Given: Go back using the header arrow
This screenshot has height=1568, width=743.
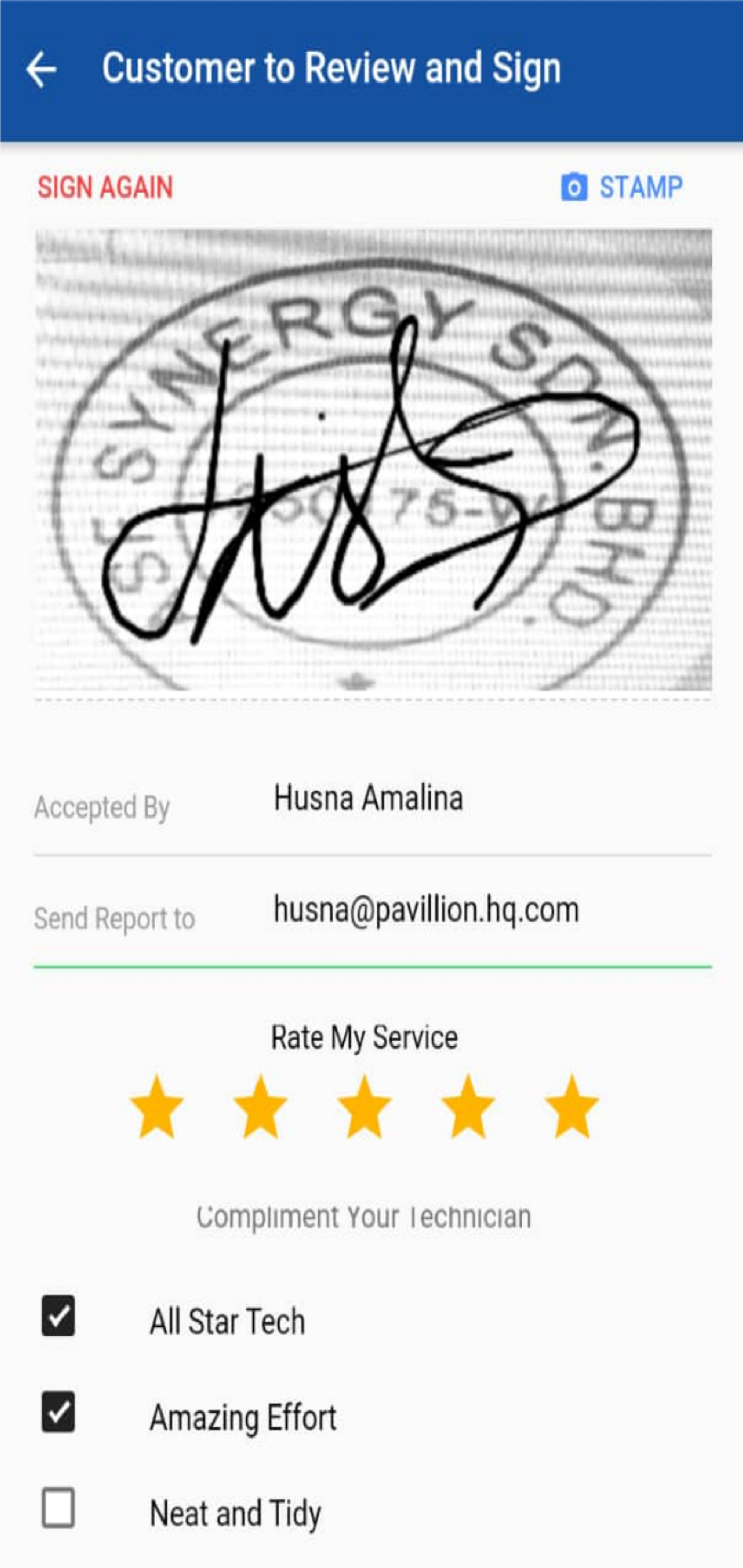Looking at the screenshot, I should 41,70.
